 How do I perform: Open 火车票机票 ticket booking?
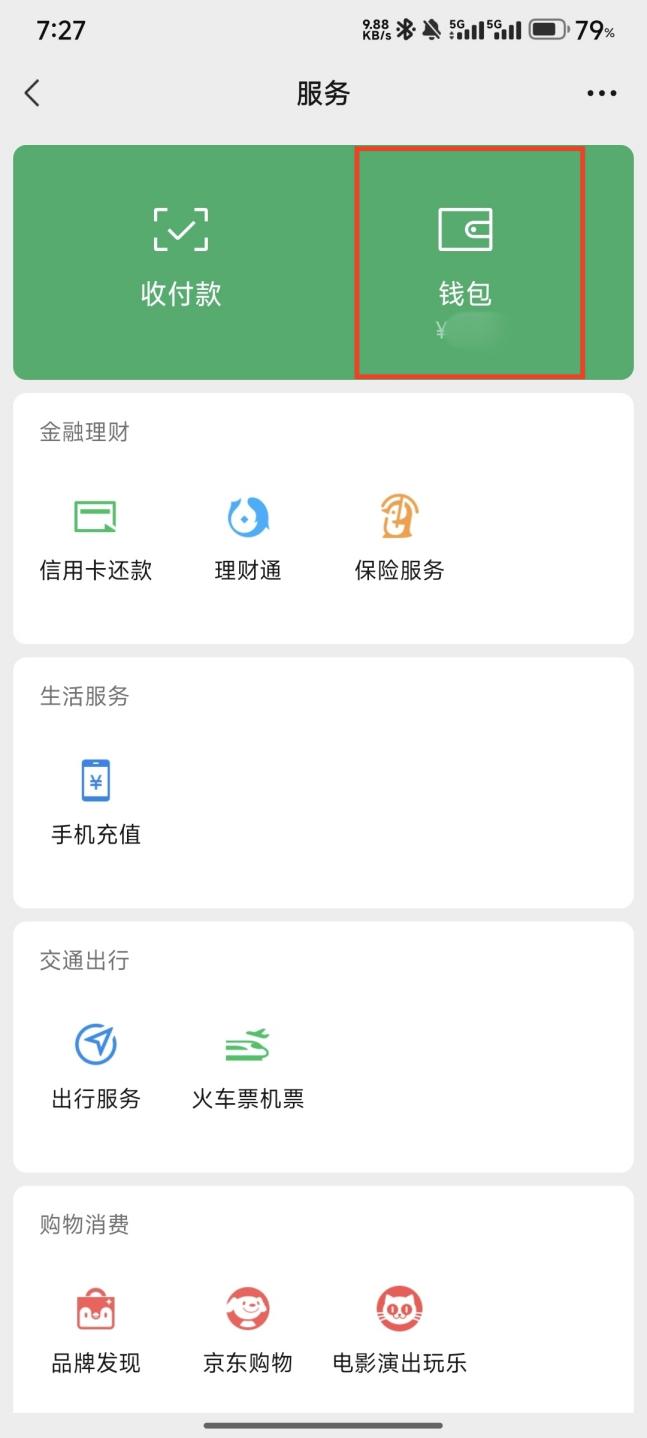tap(248, 1066)
